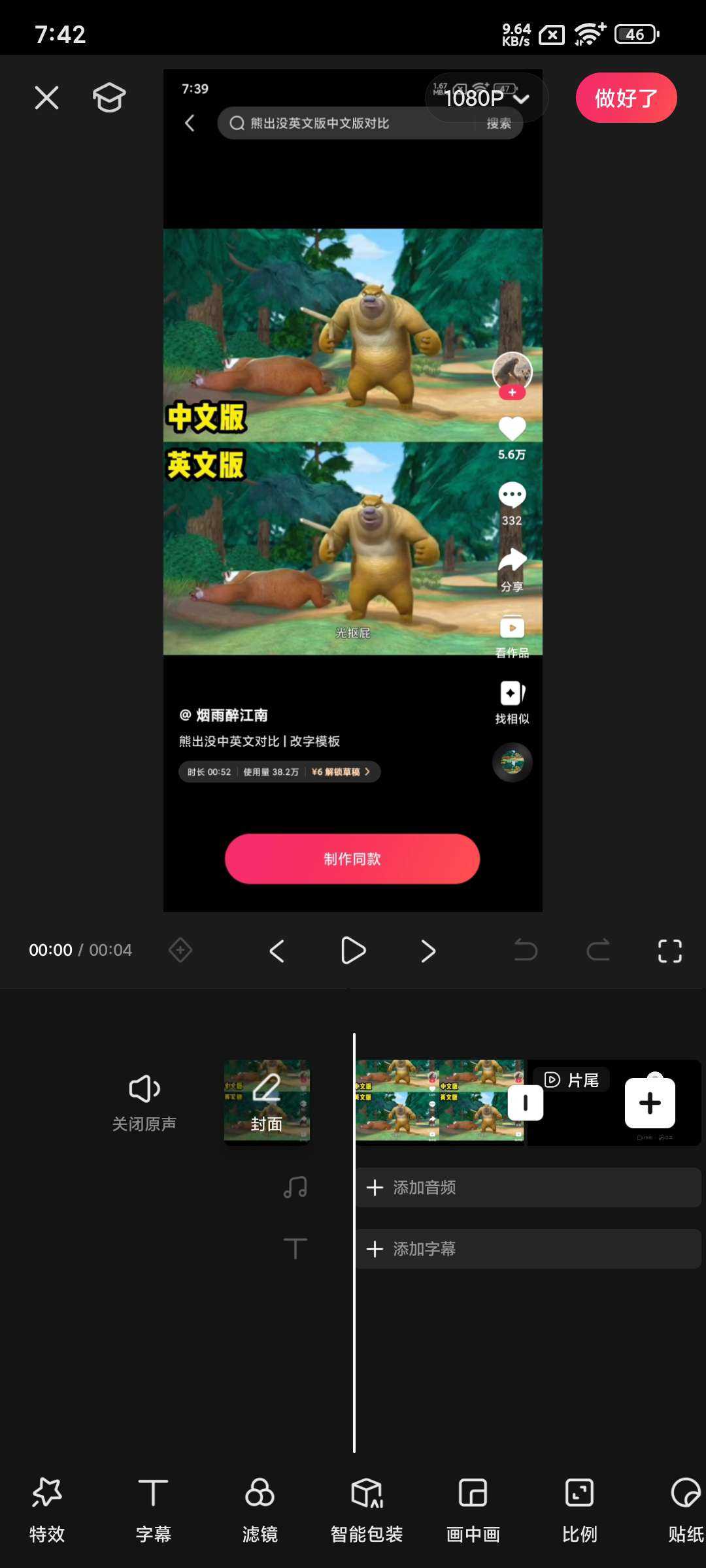Undo the last edit

click(526, 950)
